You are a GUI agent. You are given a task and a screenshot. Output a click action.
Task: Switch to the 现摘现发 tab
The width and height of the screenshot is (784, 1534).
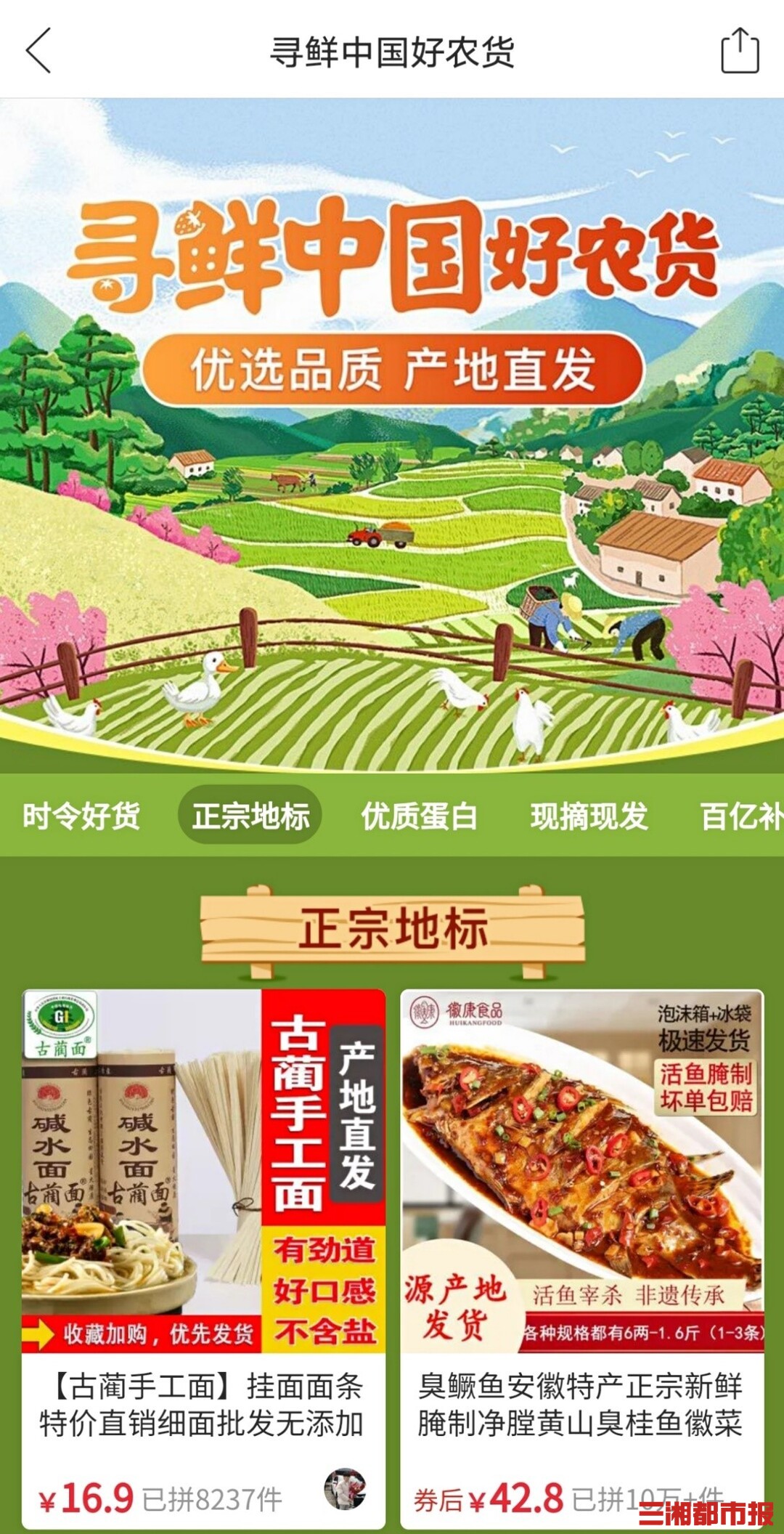click(589, 816)
